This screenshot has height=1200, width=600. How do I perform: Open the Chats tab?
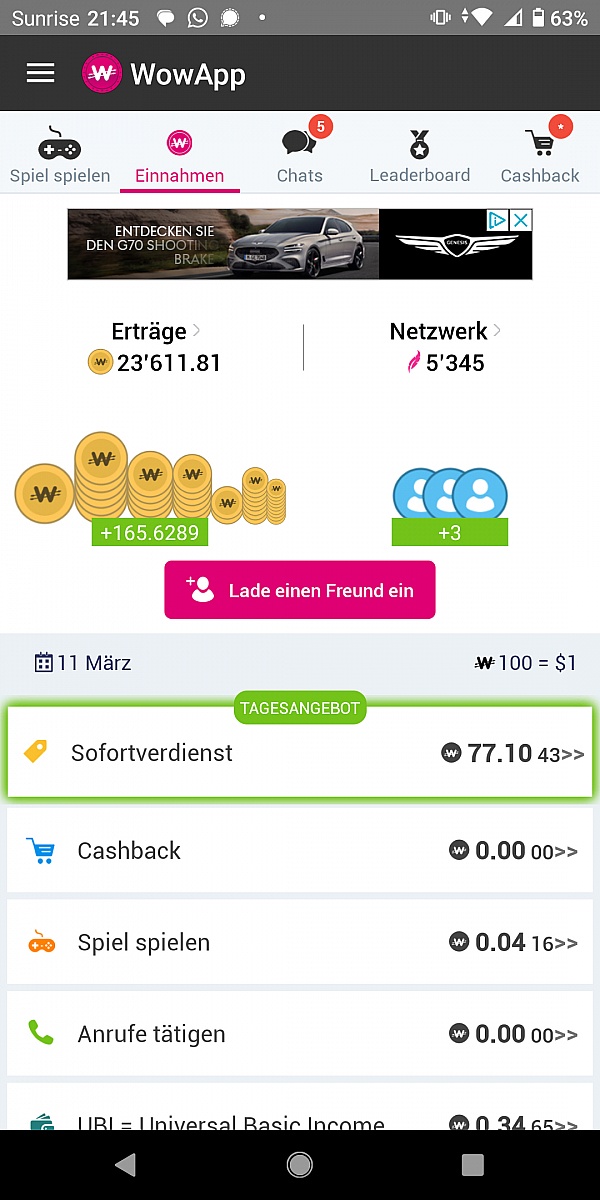pos(300,156)
